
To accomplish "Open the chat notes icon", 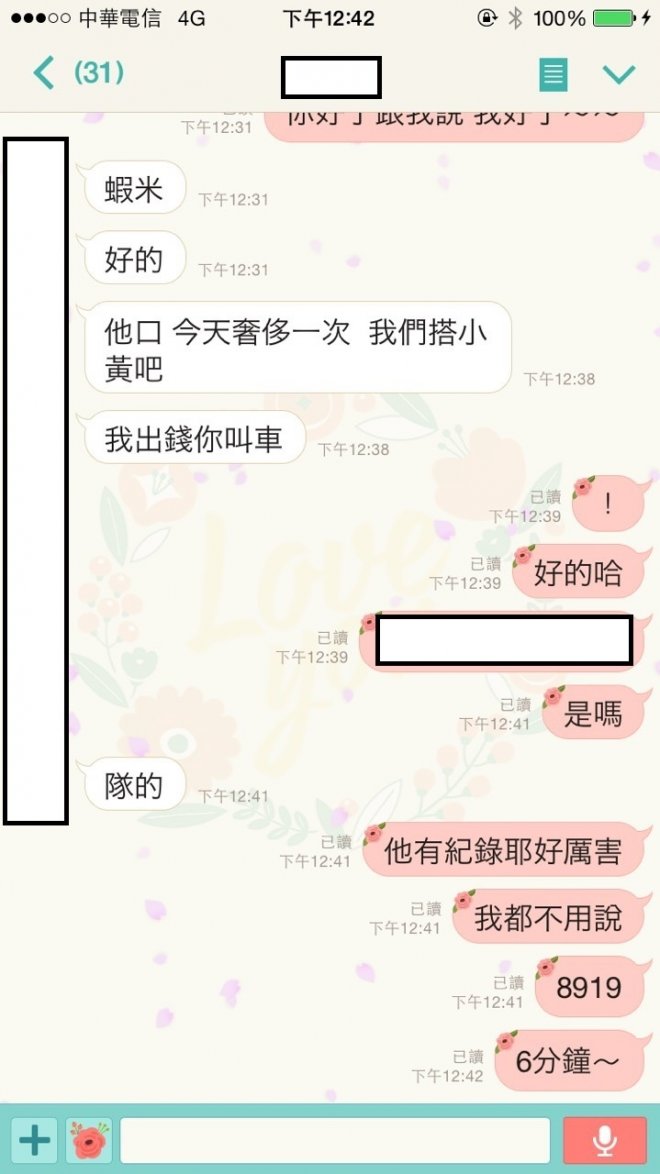I will pos(553,74).
